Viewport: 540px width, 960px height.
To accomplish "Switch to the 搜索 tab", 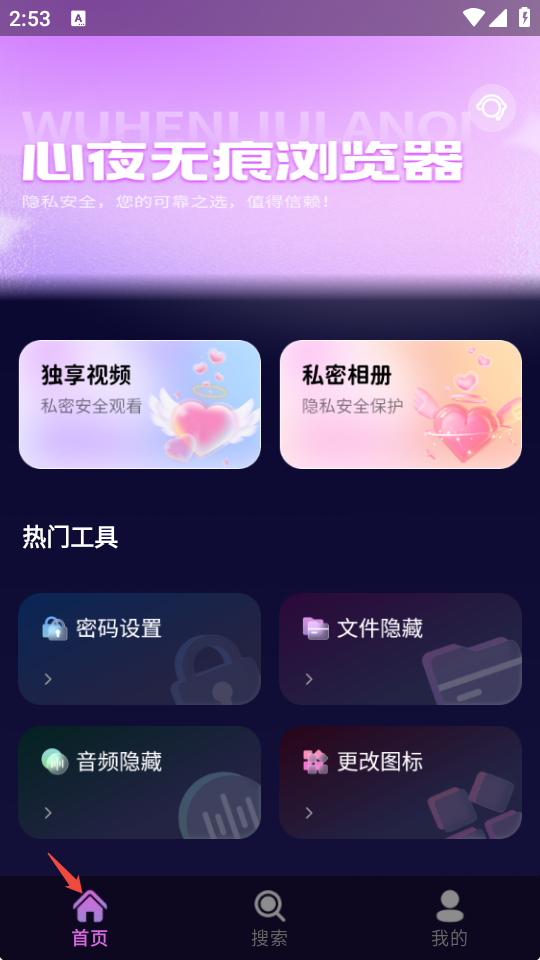I will tap(269, 918).
